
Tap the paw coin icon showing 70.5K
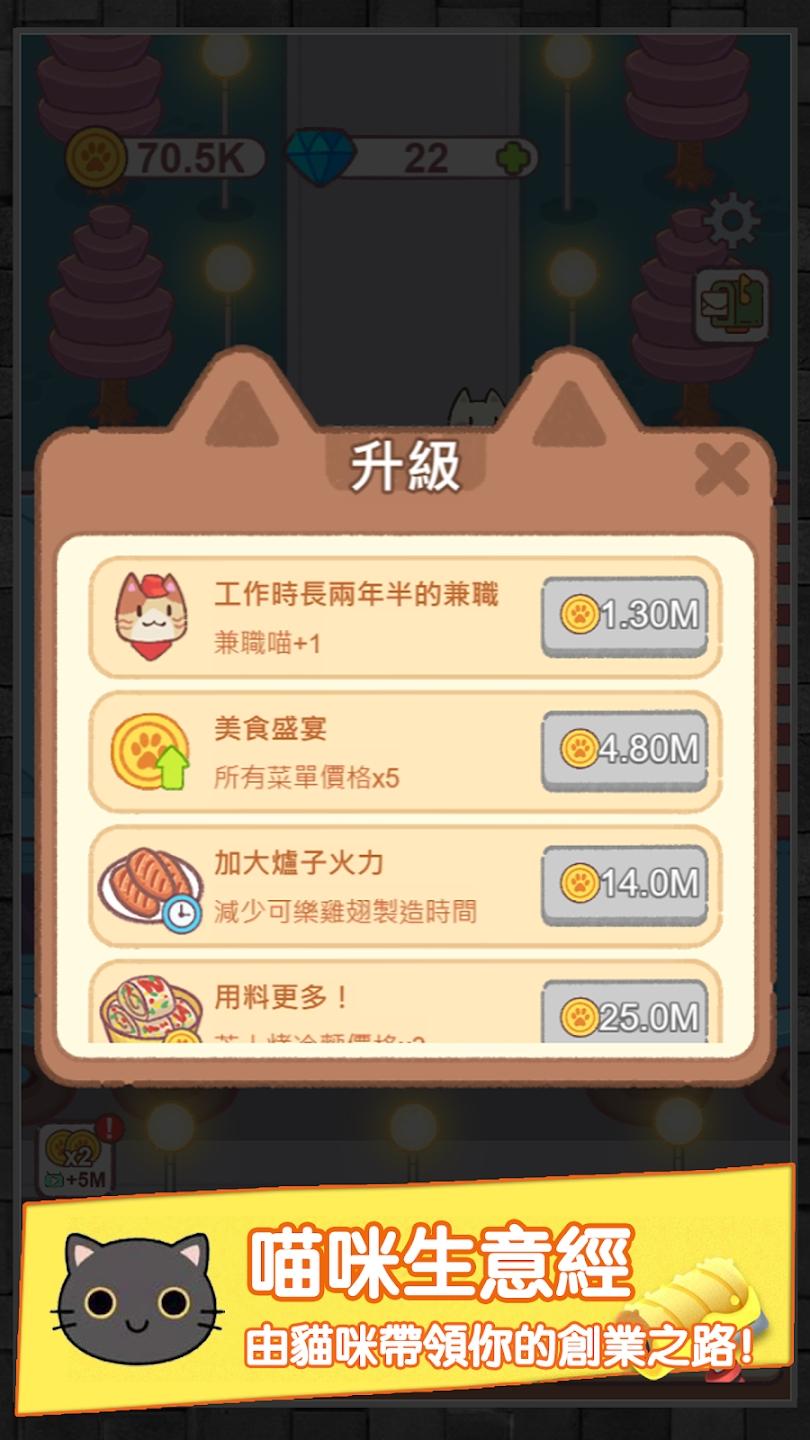(x=96, y=155)
